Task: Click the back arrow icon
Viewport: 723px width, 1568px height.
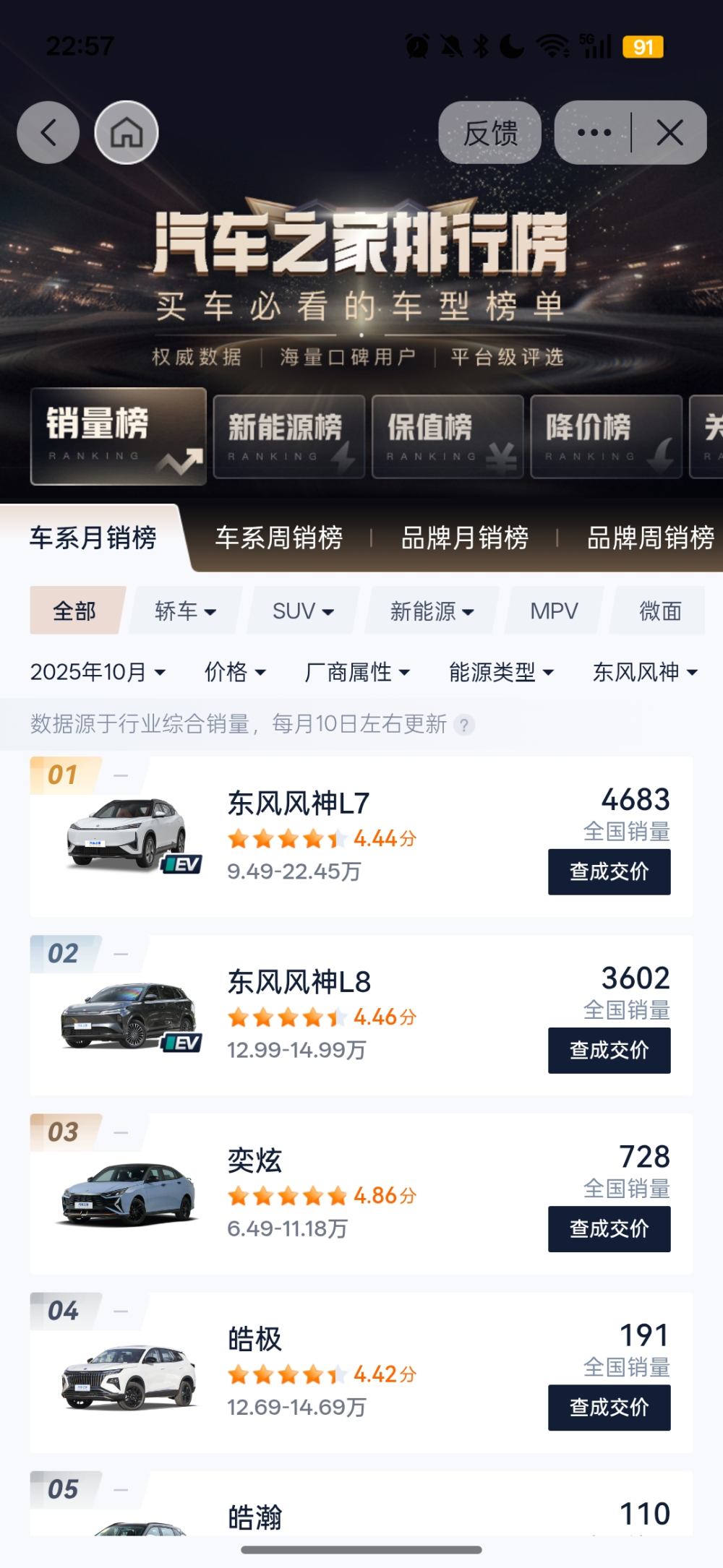Action: coord(48,133)
